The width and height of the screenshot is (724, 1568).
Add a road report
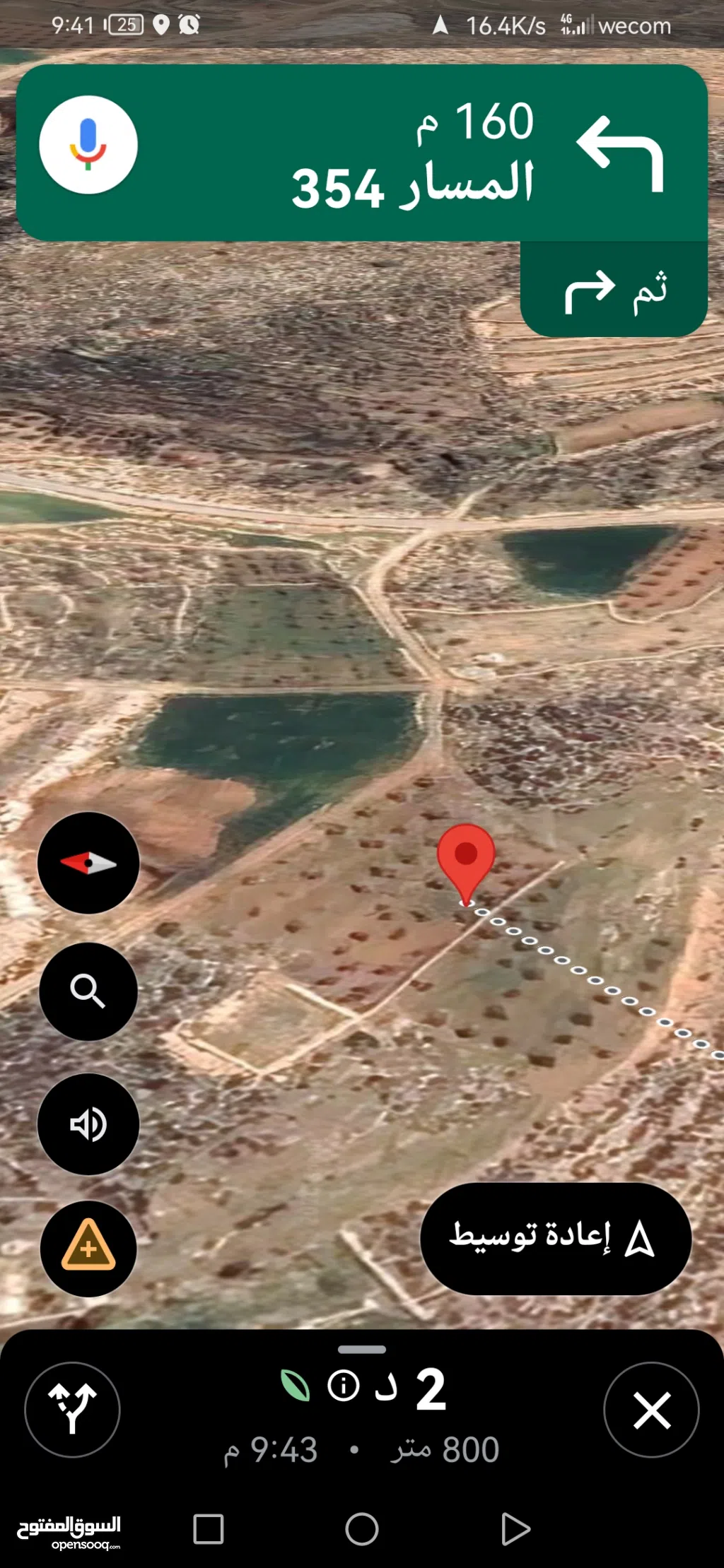tap(88, 1248)
